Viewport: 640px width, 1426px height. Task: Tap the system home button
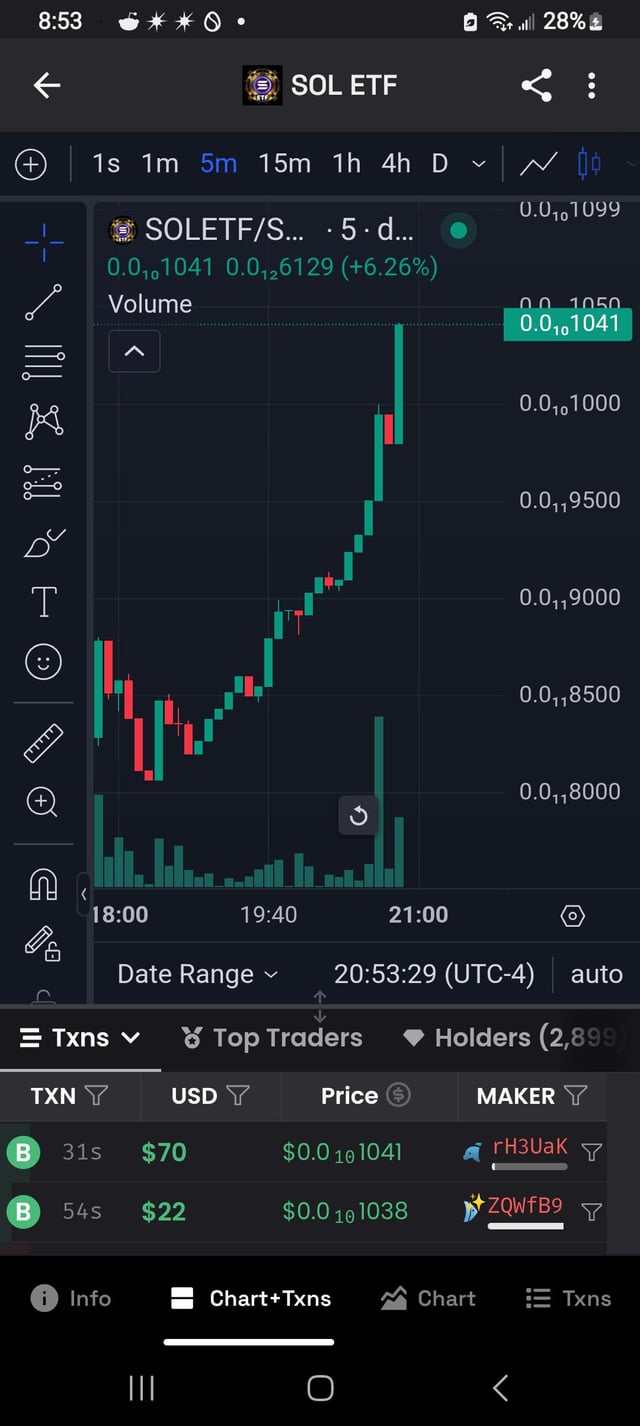320,1387
